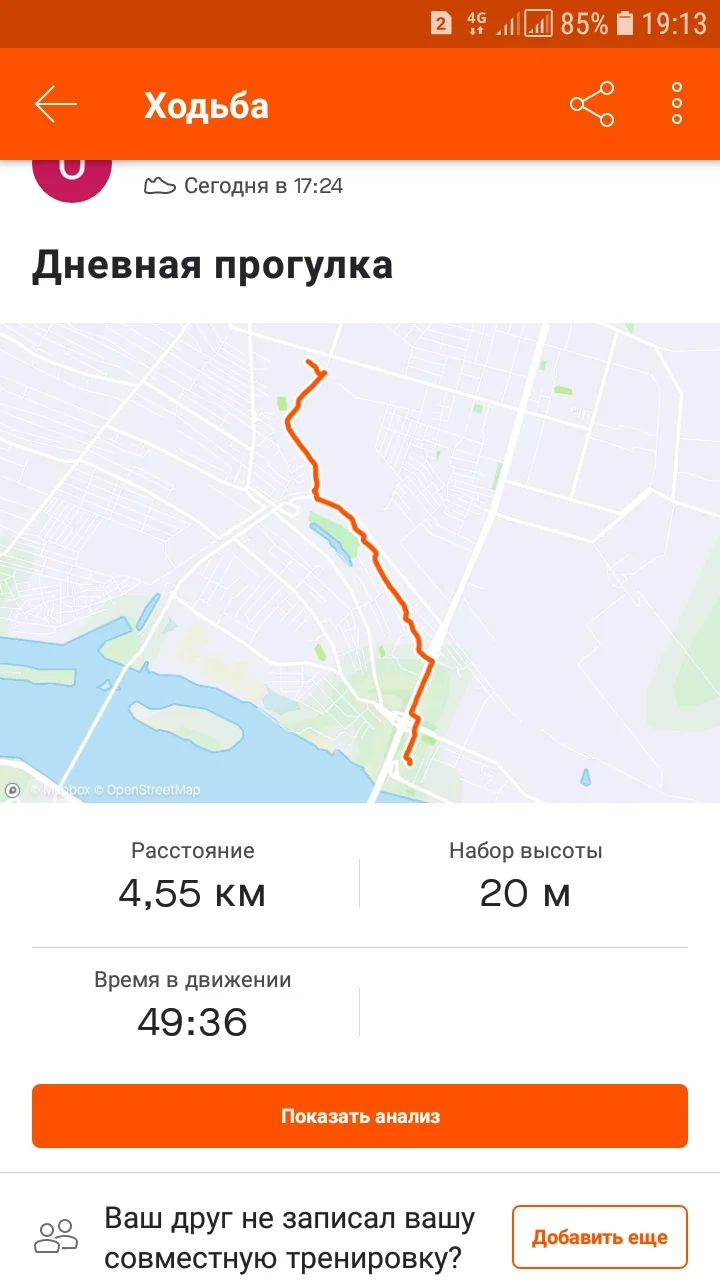Screen dimensions: 720x1280
Task: Open the share icon next to Ходьба
Action: [590, 103]
